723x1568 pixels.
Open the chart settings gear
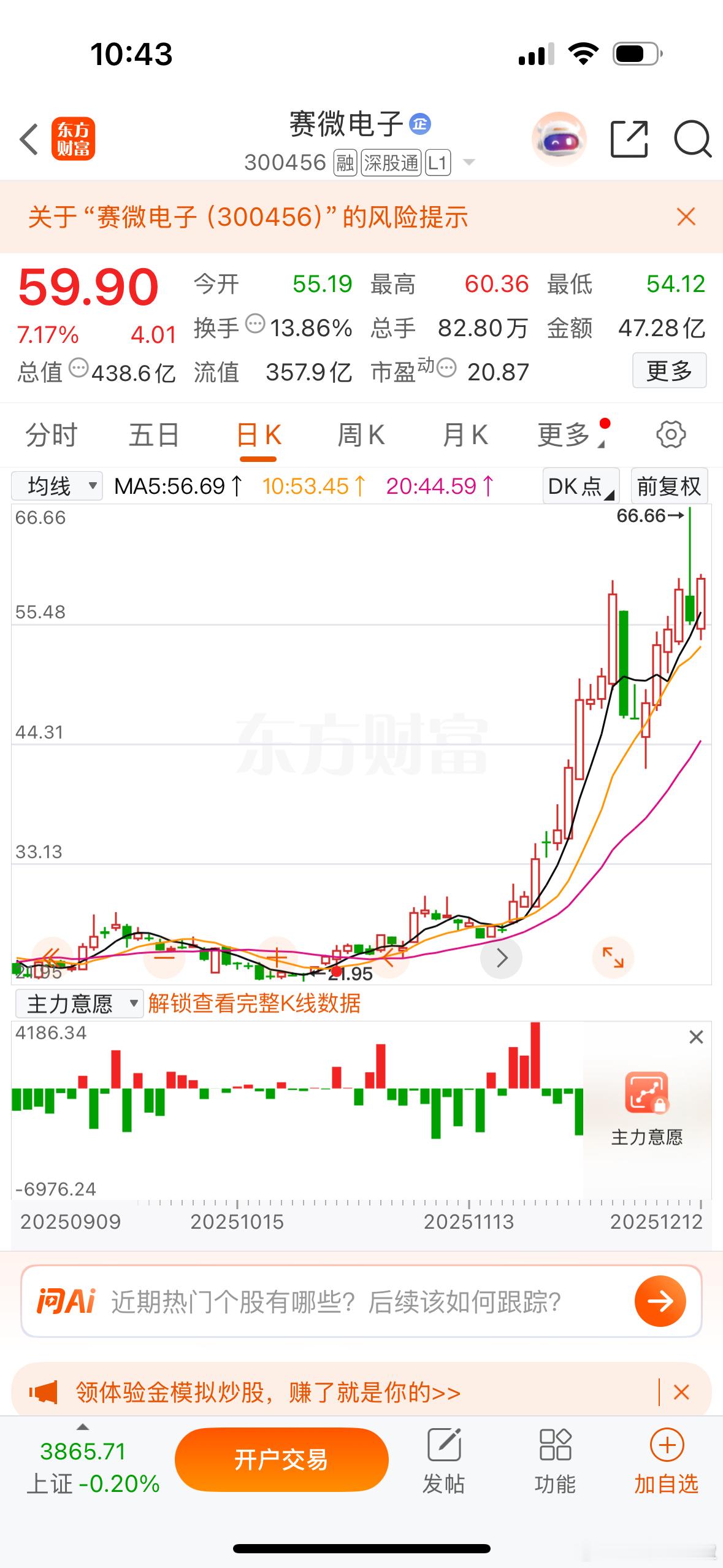[x=672, y=434]
